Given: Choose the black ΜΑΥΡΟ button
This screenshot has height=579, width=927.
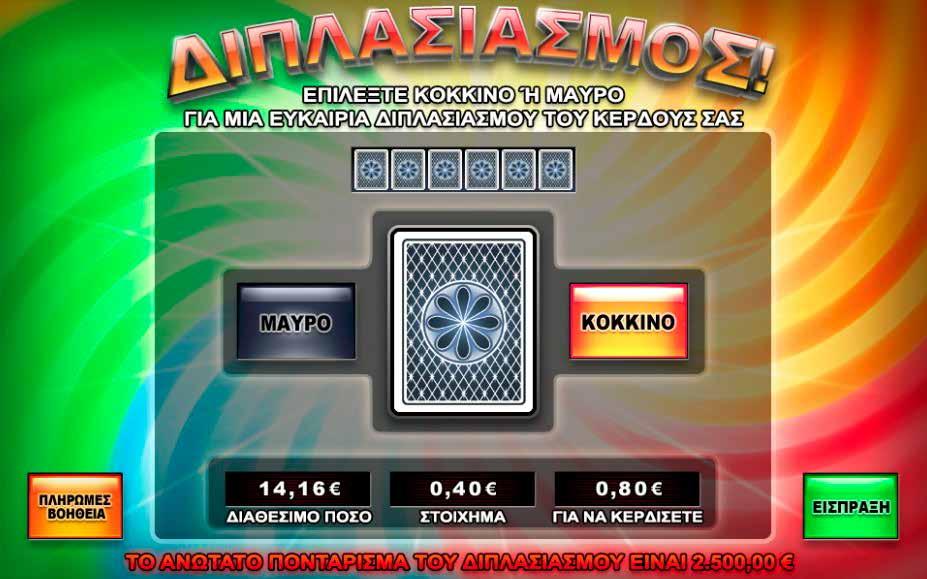Looking at the screenshot, I should [x=296, y=322].
